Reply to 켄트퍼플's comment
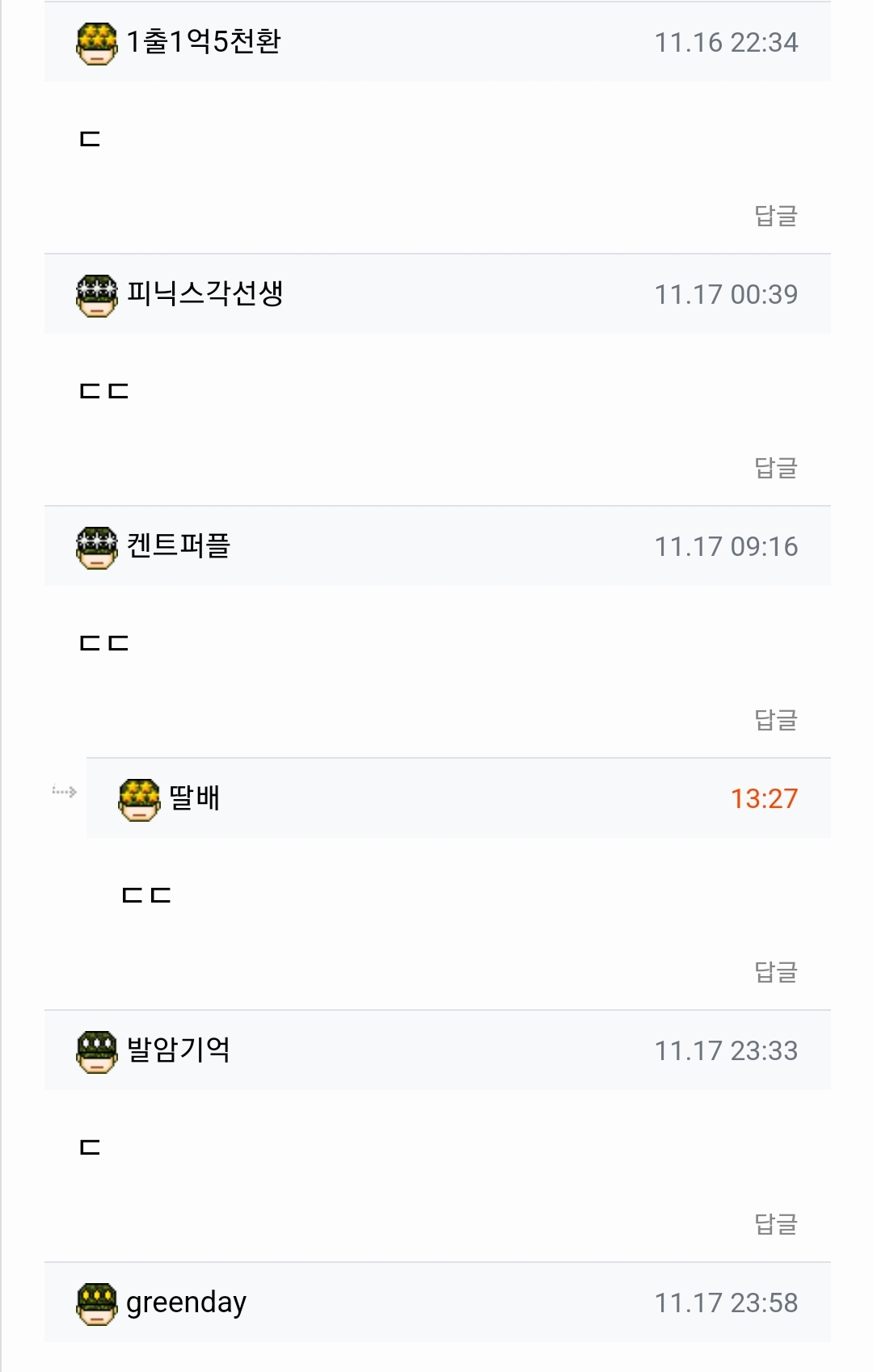The height and width of the screenshot is (1372, 873). [x=775, y=720]
